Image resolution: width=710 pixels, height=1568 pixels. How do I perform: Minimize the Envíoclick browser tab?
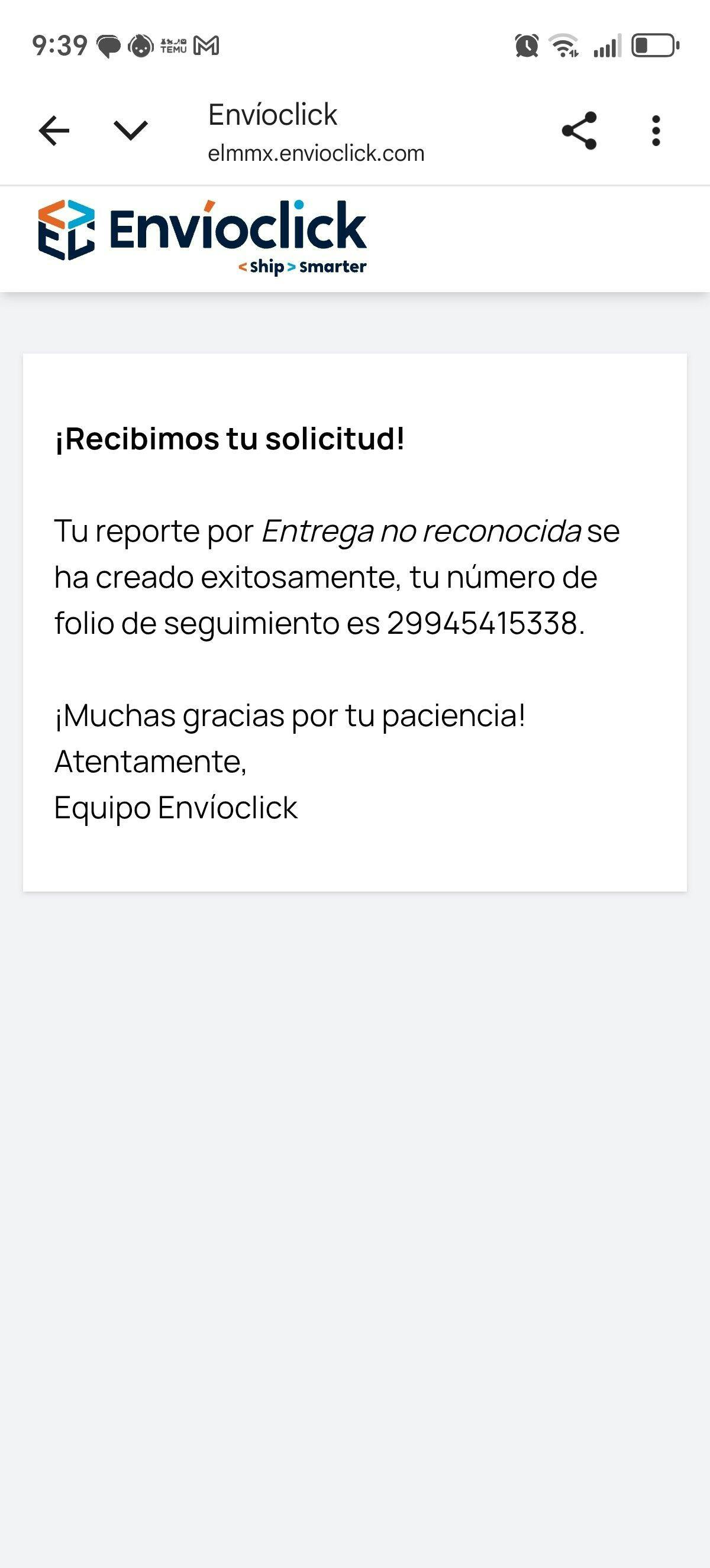point(130,131)
